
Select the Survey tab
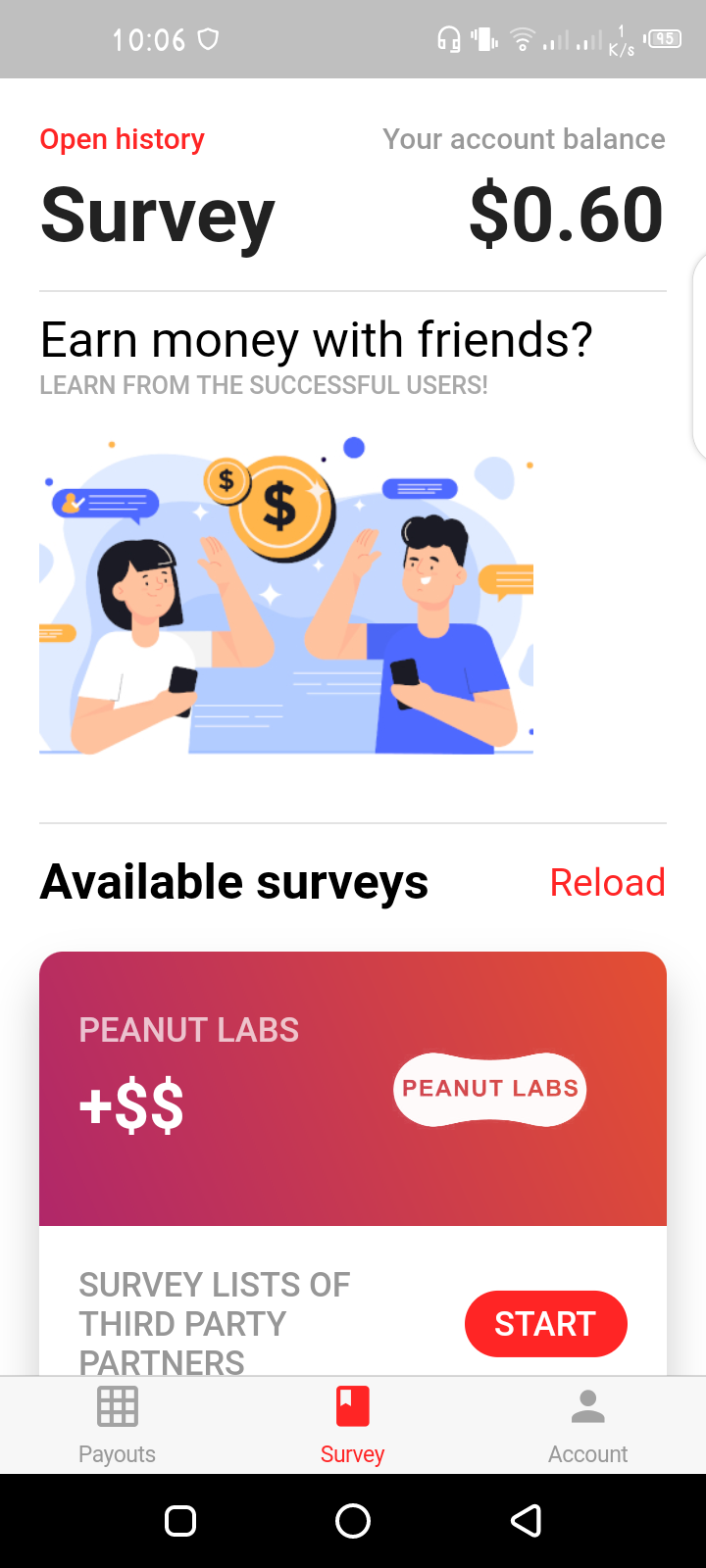point(352,1425)
